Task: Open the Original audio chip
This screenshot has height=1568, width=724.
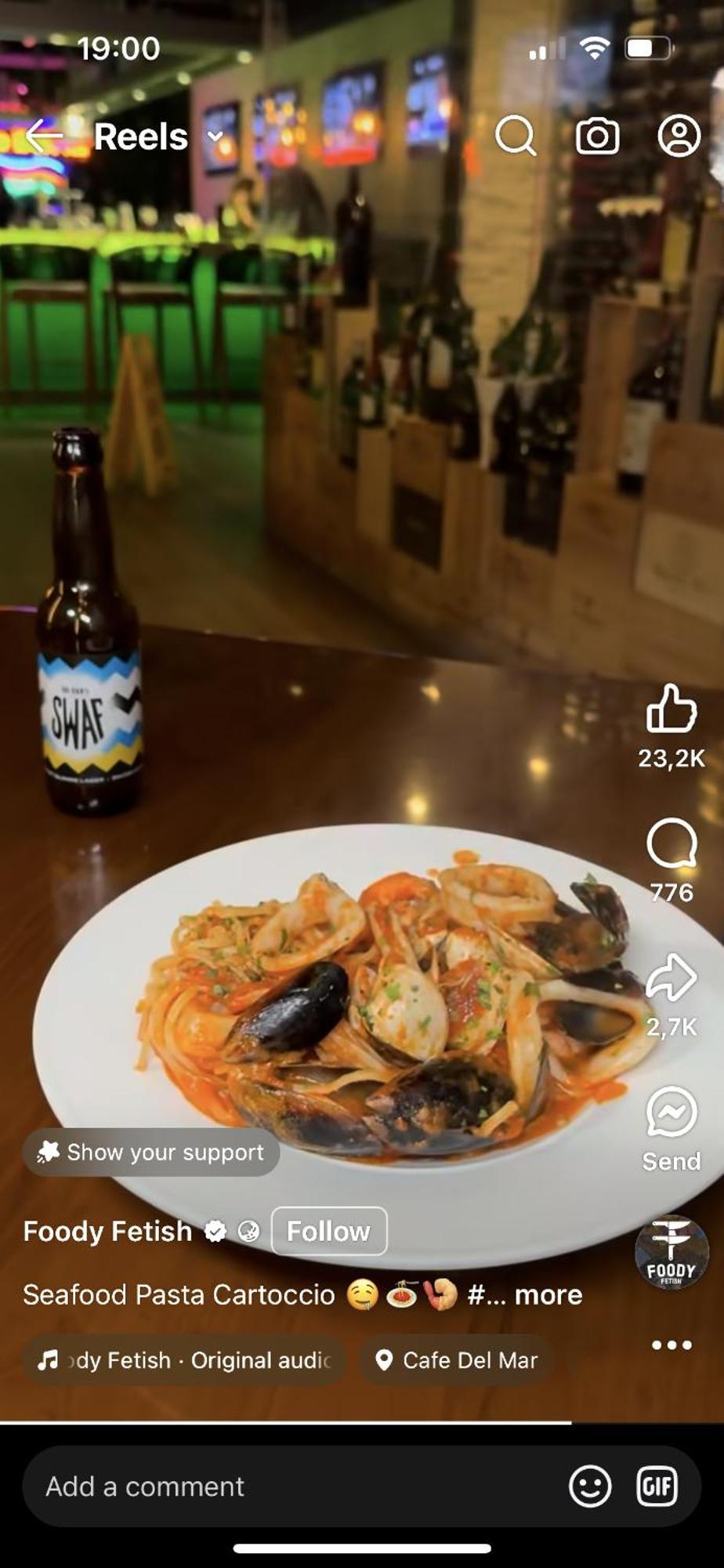Action: pos(185,1360)
